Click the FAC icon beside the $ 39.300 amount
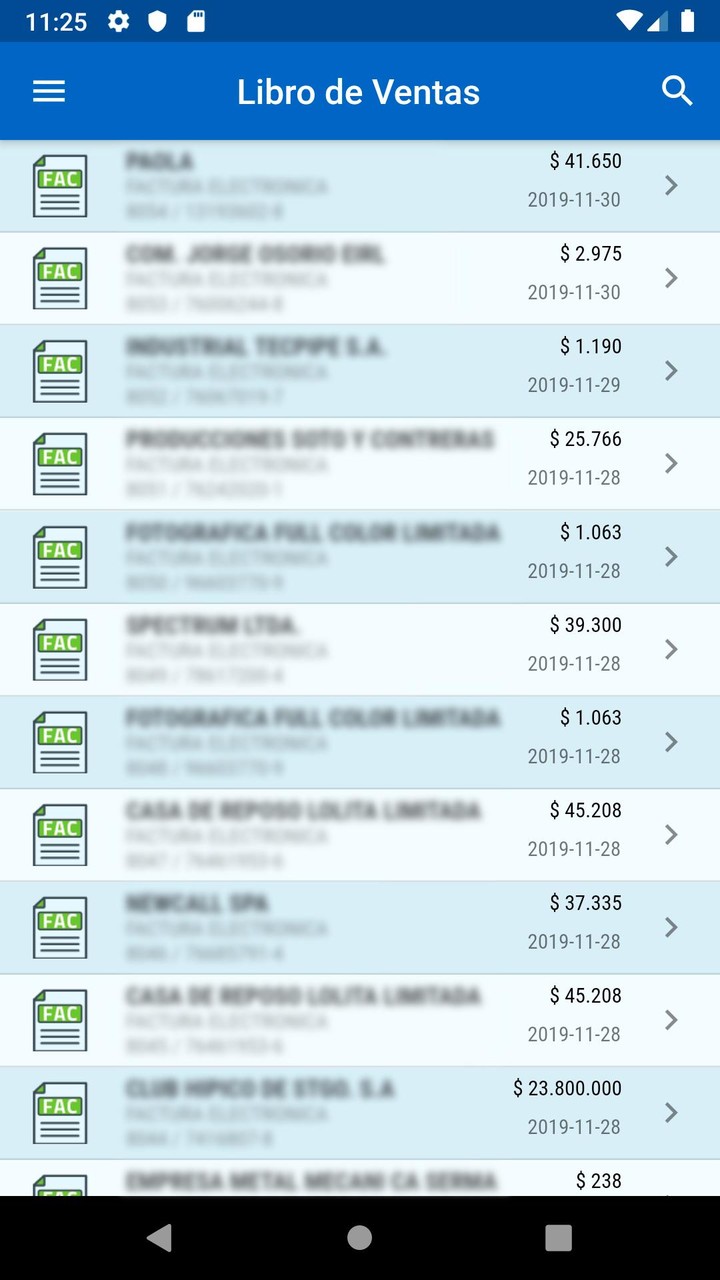This screenshot has width=720, height=1280. (x=60, y=649)
